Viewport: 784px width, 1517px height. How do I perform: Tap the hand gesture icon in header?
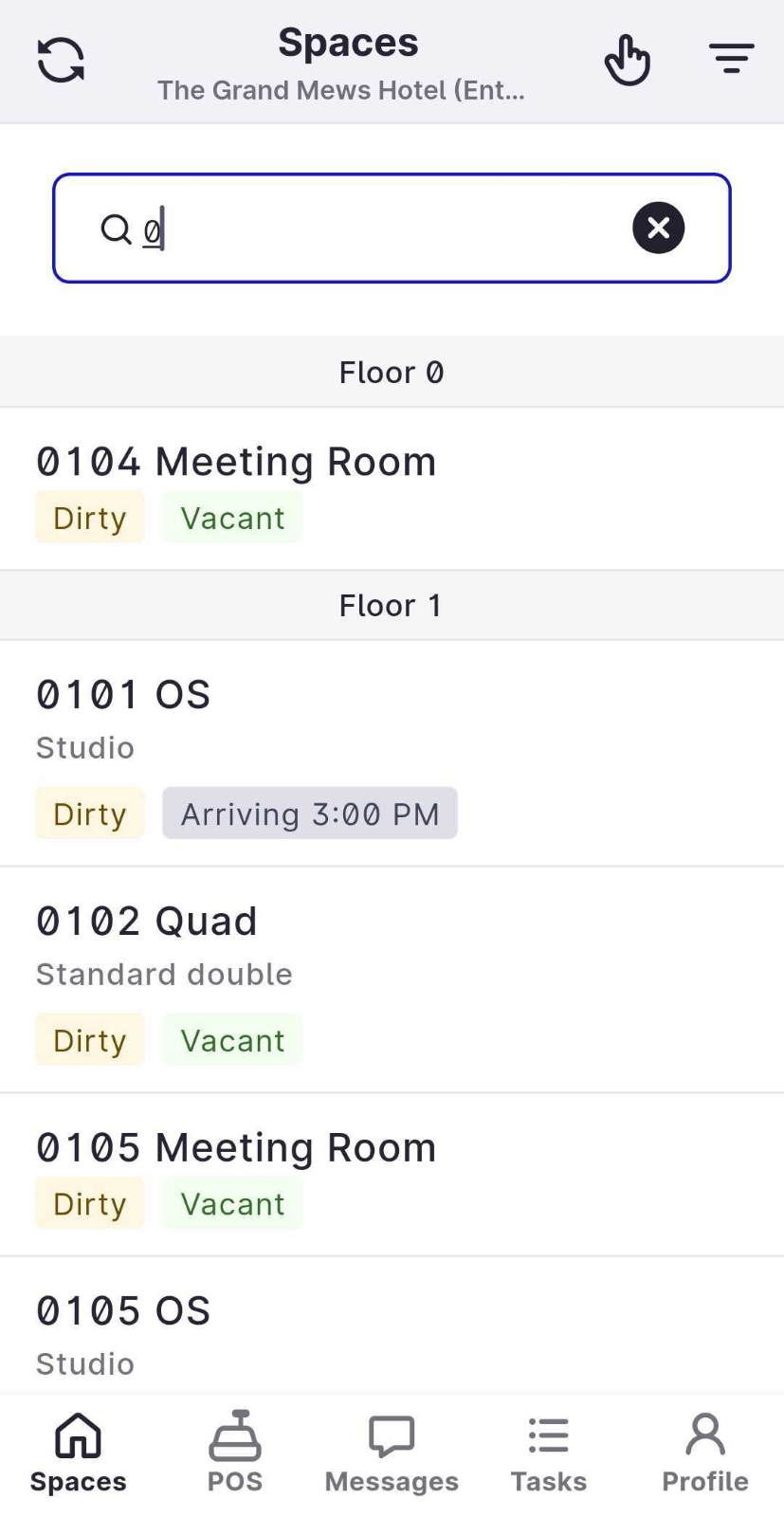pyautogui.click(x=627, y=59)
